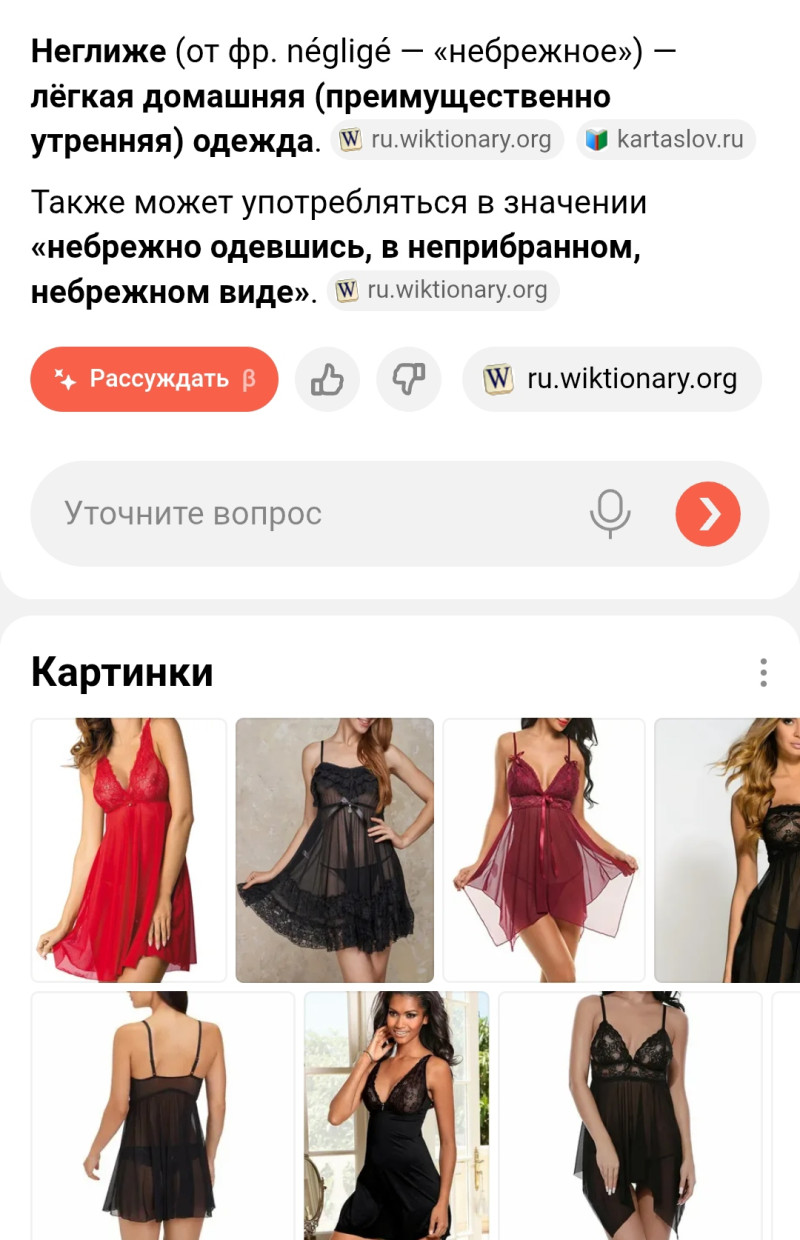Open the ru.wiktionary.org chip after одежда
The height and width of the screenshot is (1240, 800).
coord(447,139)
